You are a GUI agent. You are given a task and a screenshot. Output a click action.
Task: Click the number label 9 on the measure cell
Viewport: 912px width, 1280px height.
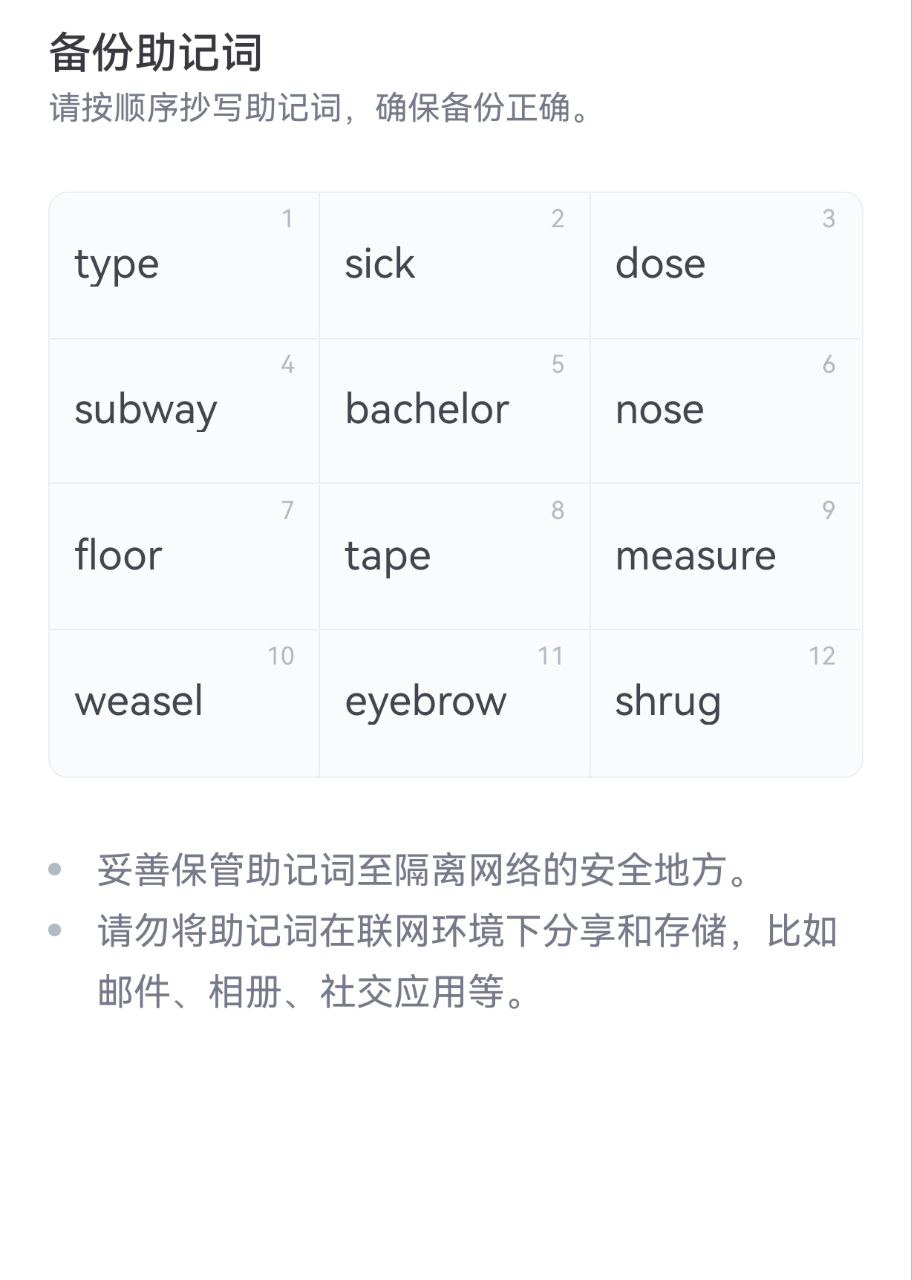coord(829,510)
